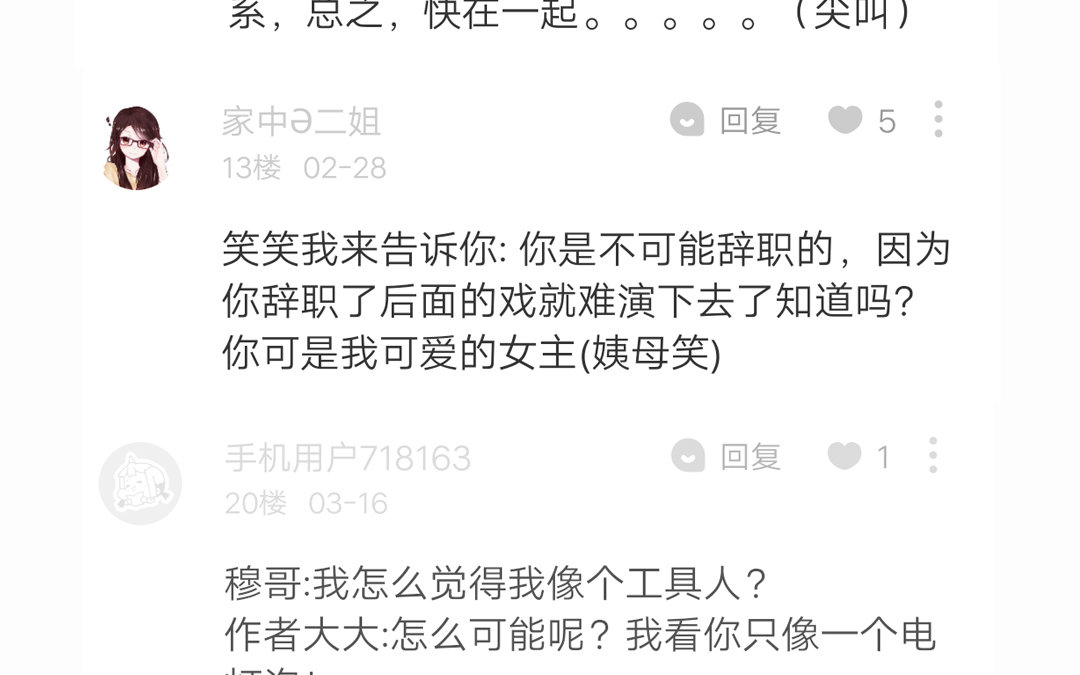This screenshot has width=1080, height=675.
Task: Like the comment by 家中Ə二姐
Action: tap(862, 120)
